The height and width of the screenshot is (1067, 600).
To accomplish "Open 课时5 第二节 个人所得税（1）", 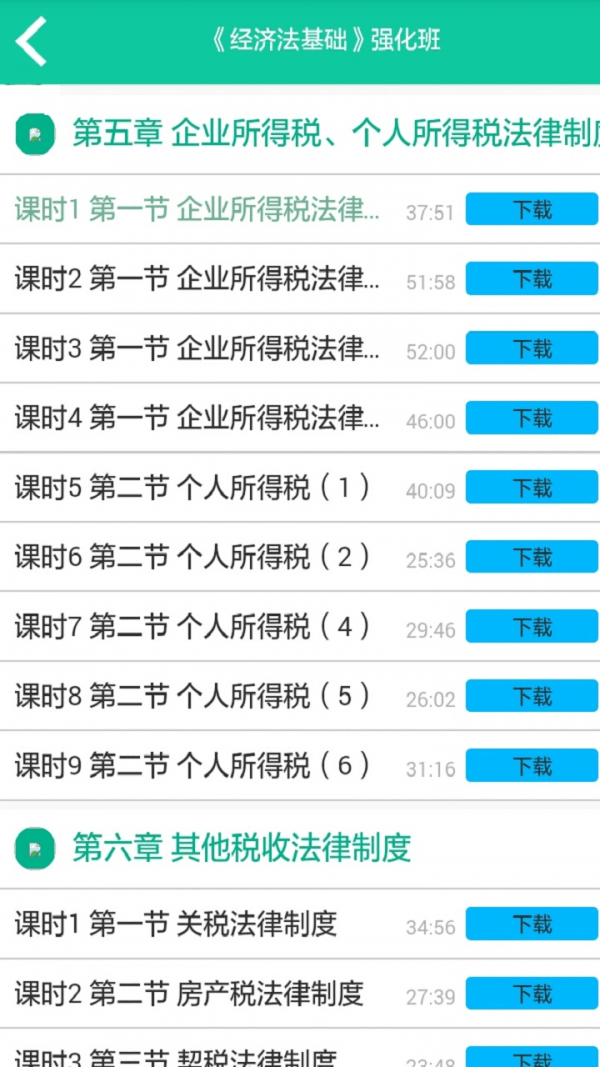I will [x=192, y=488].
